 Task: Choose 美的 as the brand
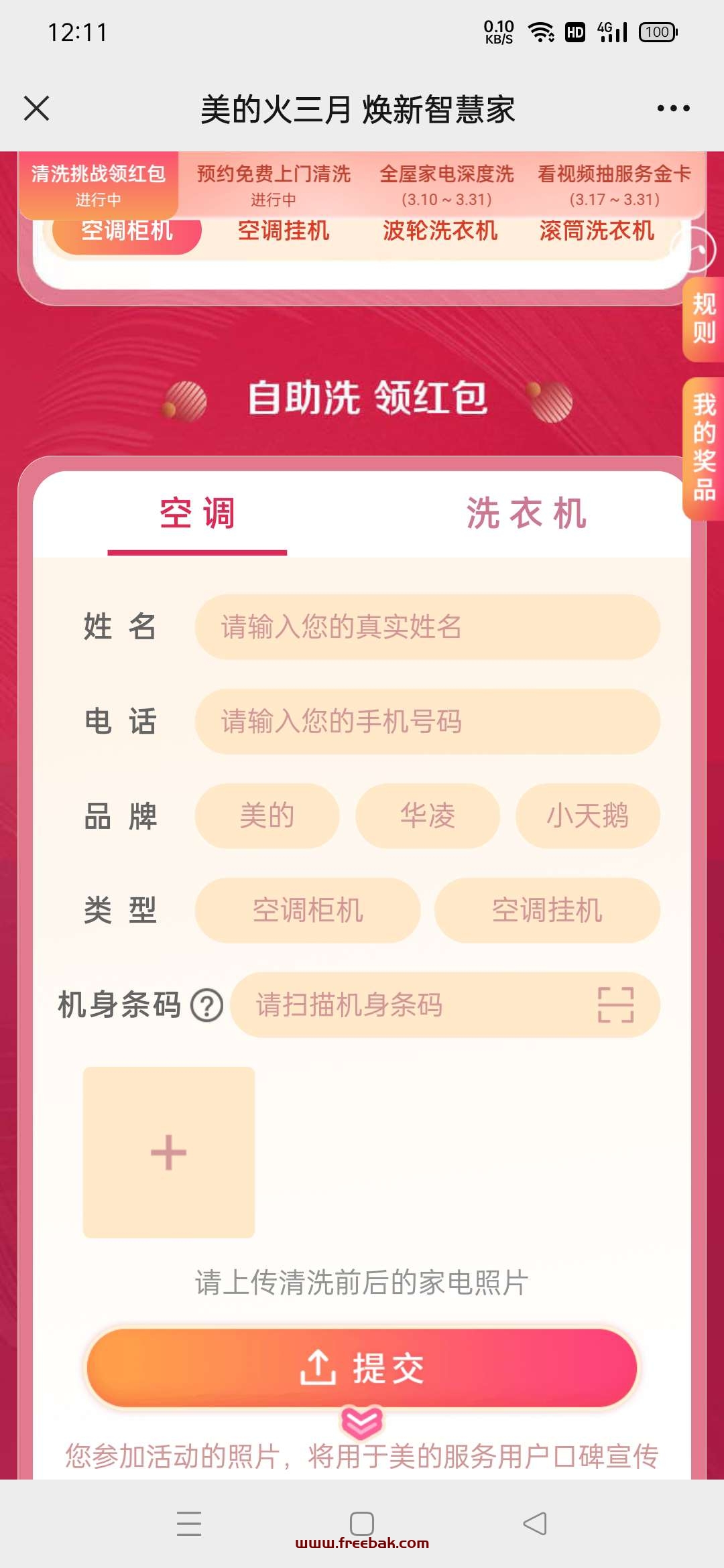(267, 816)
